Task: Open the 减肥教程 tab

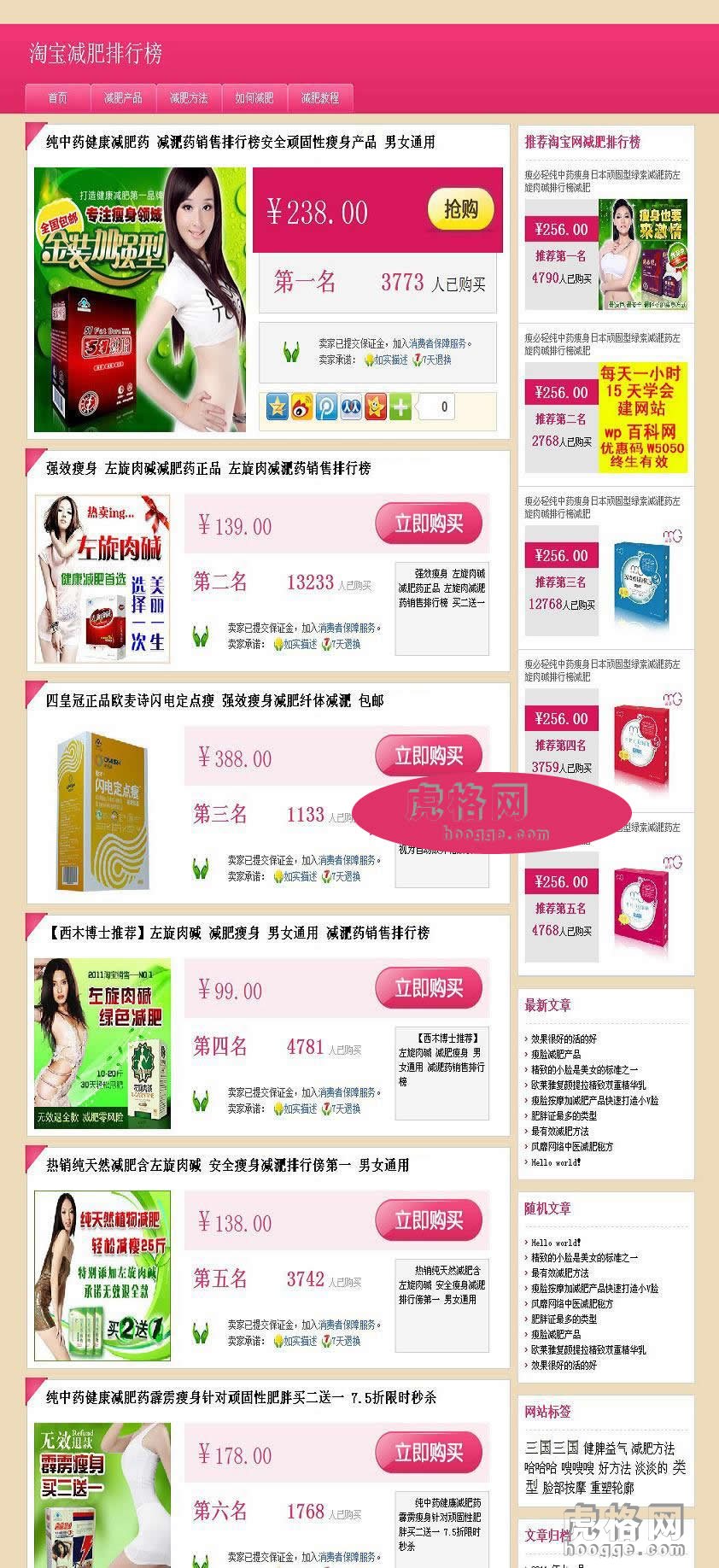Action: point(320,98)
